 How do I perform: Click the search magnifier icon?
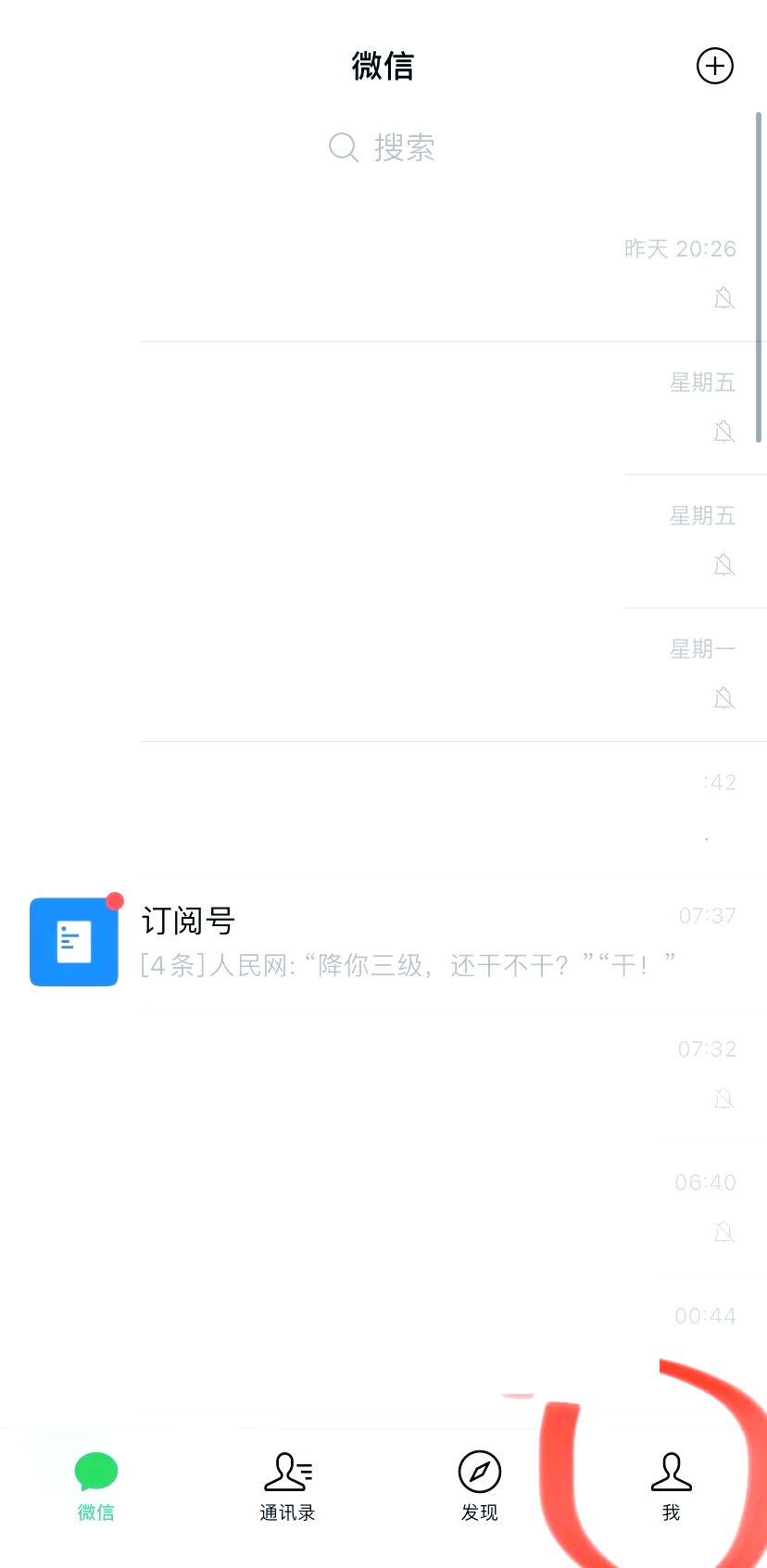pos(343,147)
